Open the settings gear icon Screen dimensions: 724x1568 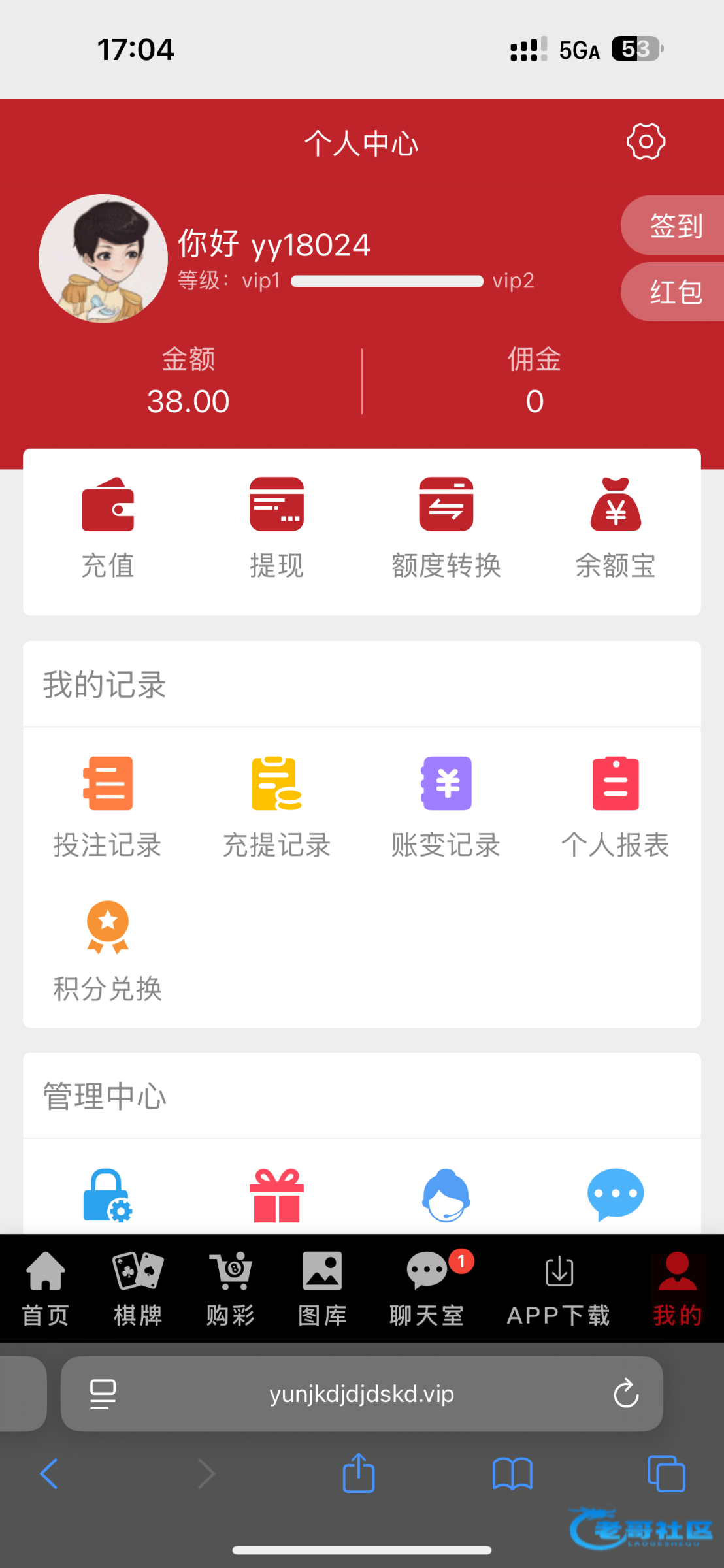[x=646, y=142]
